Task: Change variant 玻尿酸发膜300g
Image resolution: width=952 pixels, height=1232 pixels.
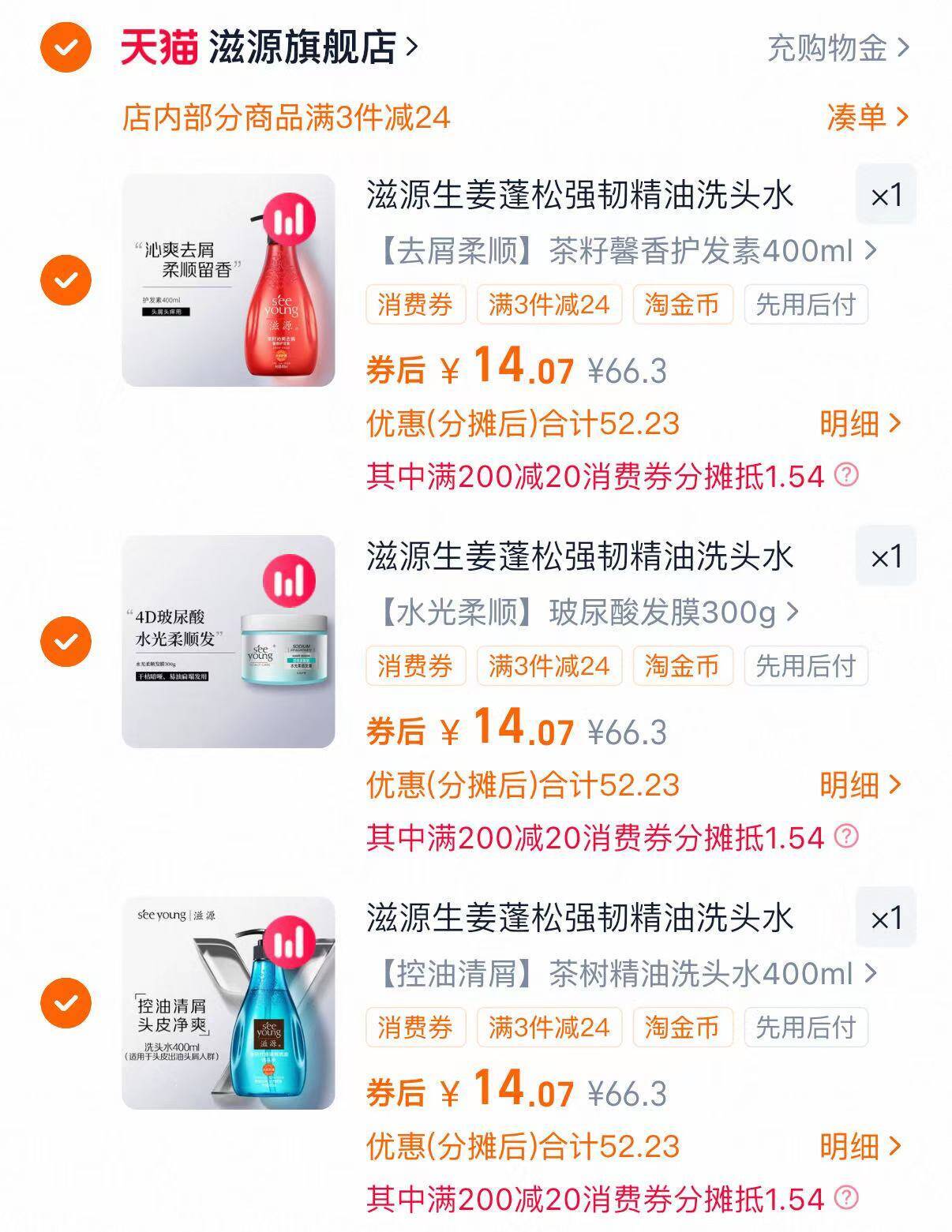Action: [584, 612]
